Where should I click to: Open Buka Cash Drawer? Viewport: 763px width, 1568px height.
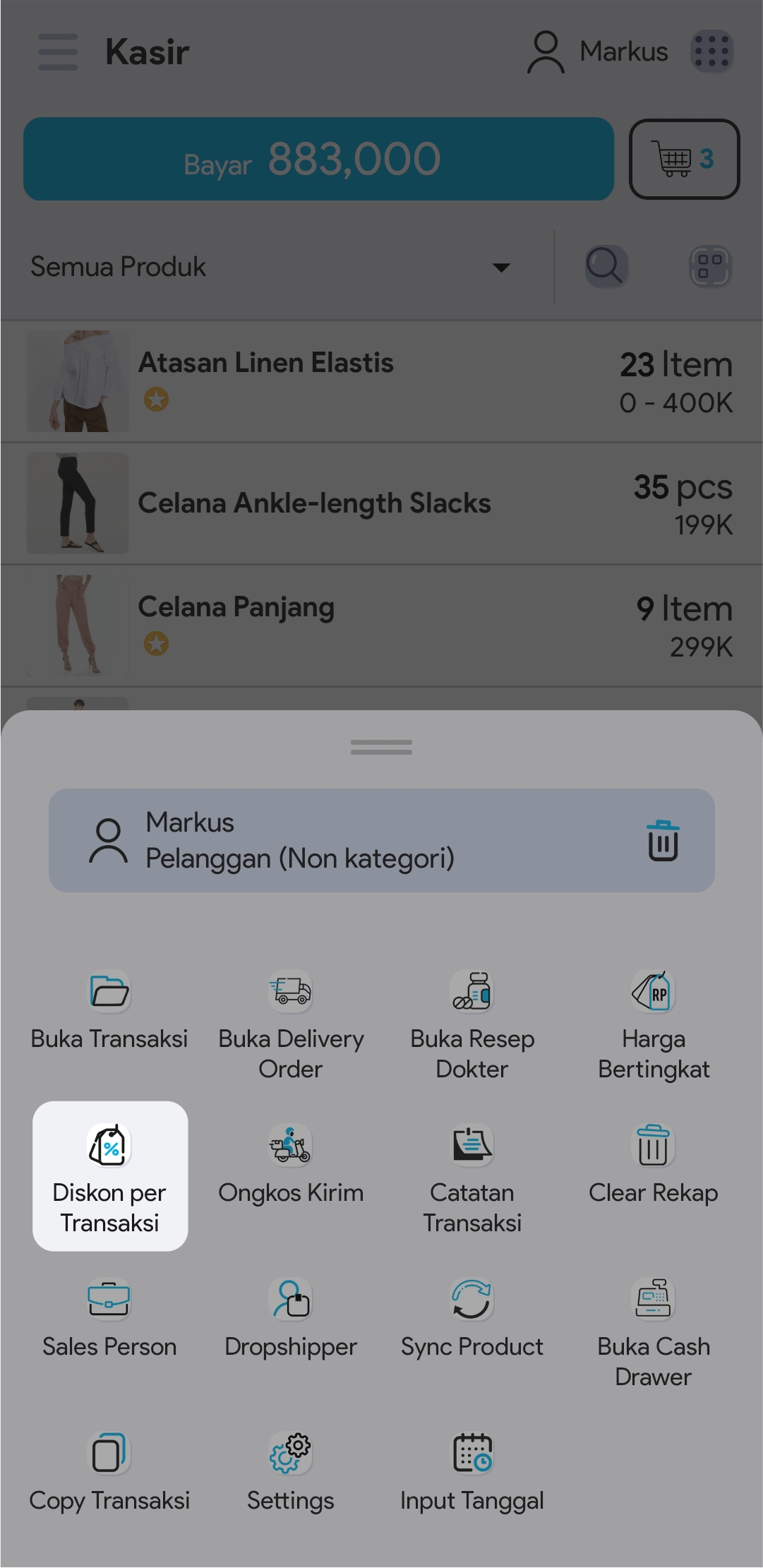pyautogui.click(x=653, y=1331)
